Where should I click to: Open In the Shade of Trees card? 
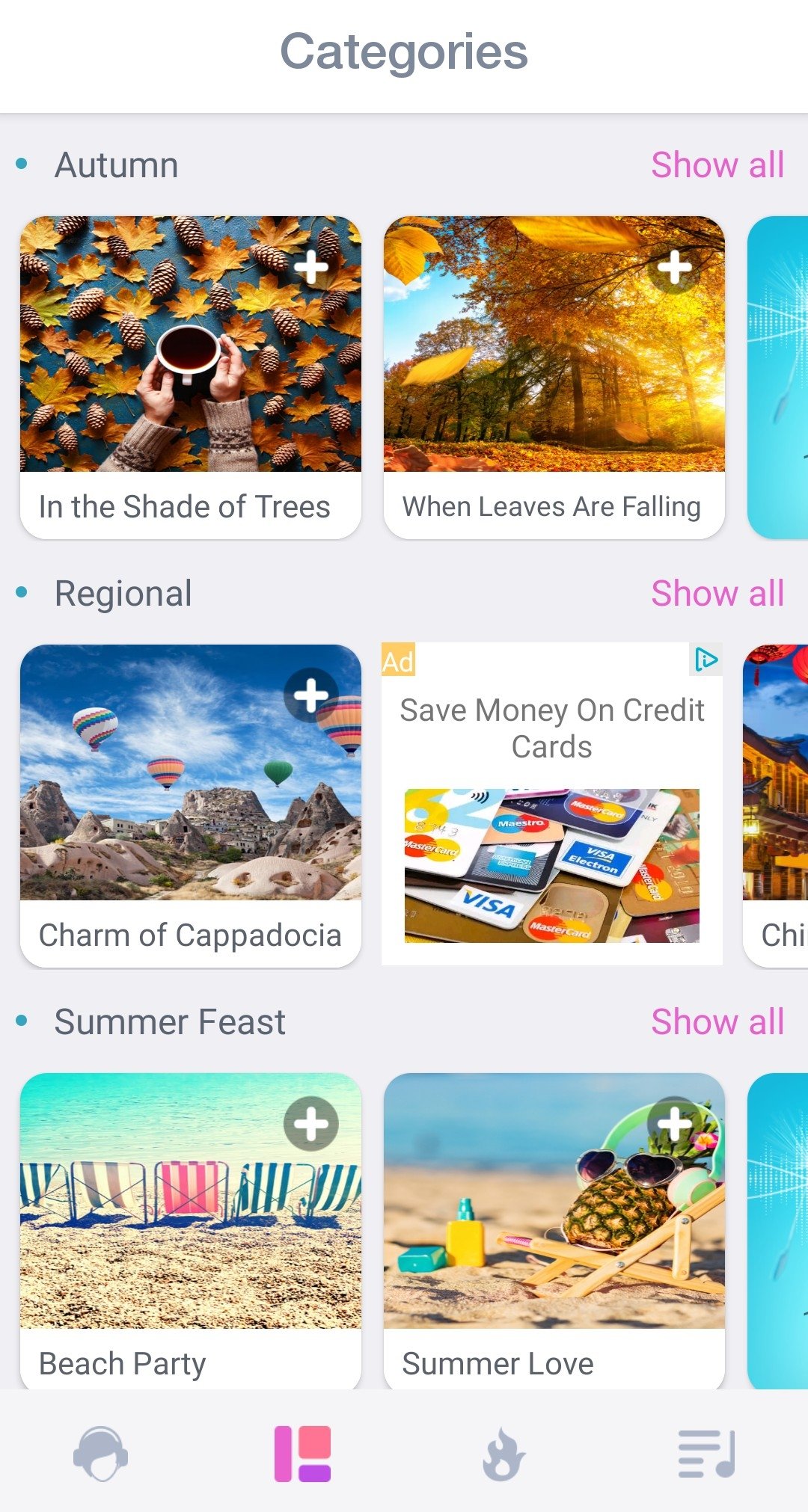(x=191, y=378)
